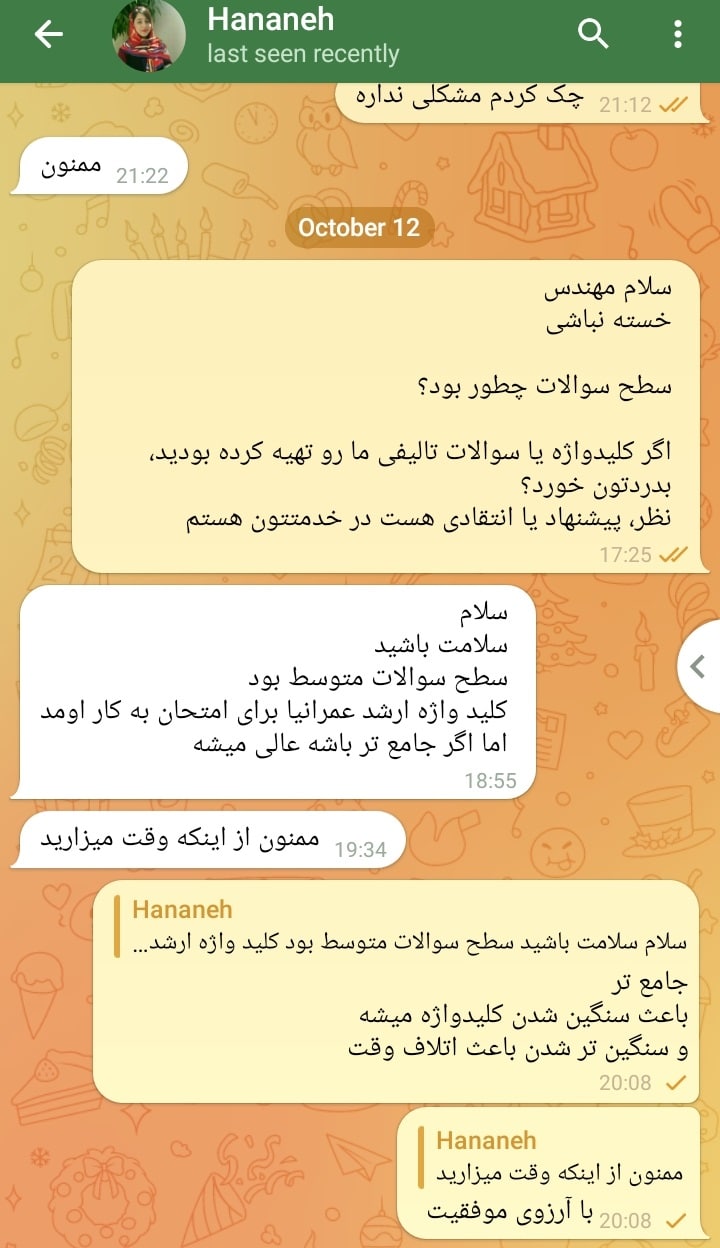Go back using the arrow

(49, 35)
